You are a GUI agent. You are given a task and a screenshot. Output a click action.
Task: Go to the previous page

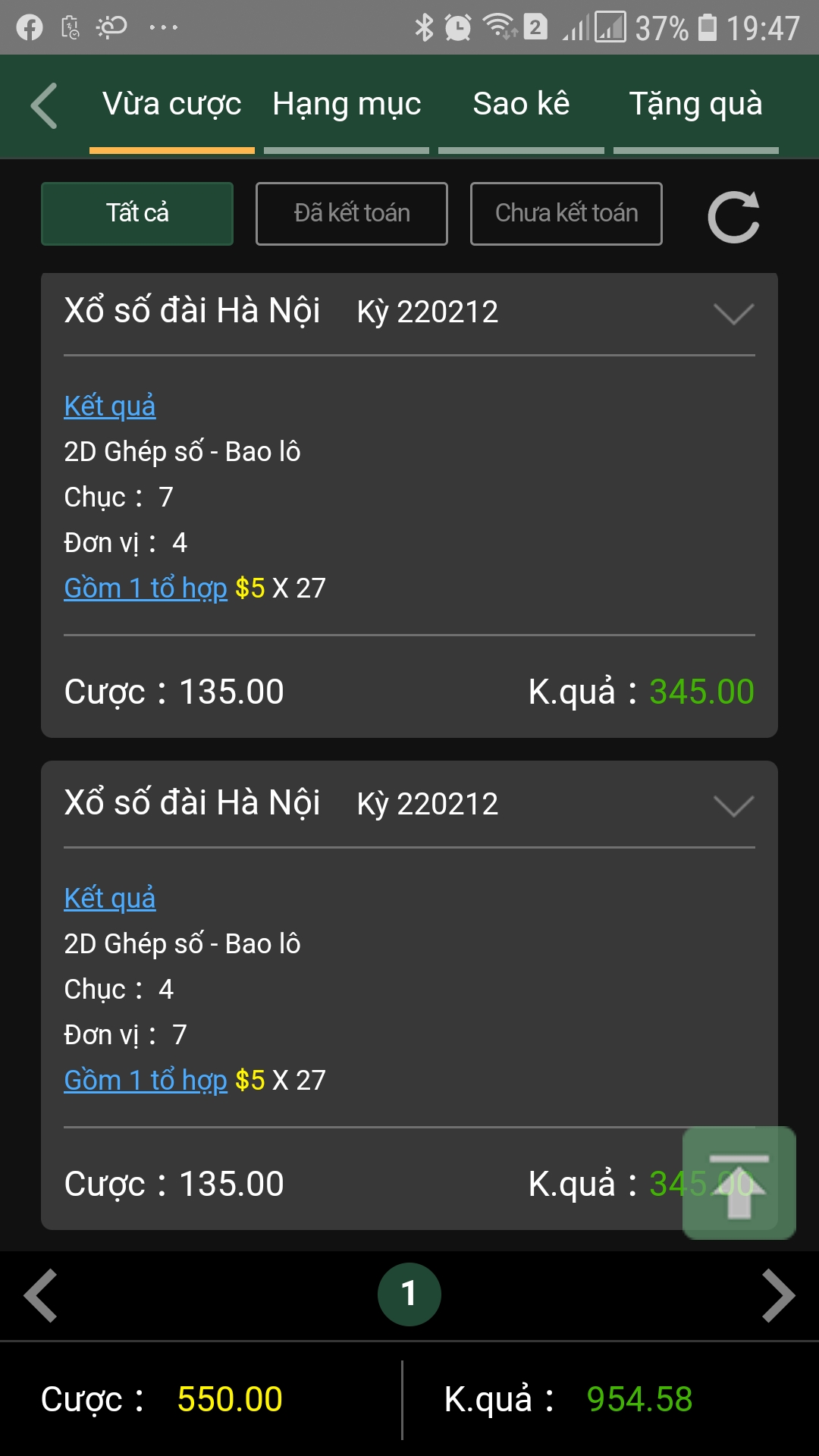click(41, 1295)
